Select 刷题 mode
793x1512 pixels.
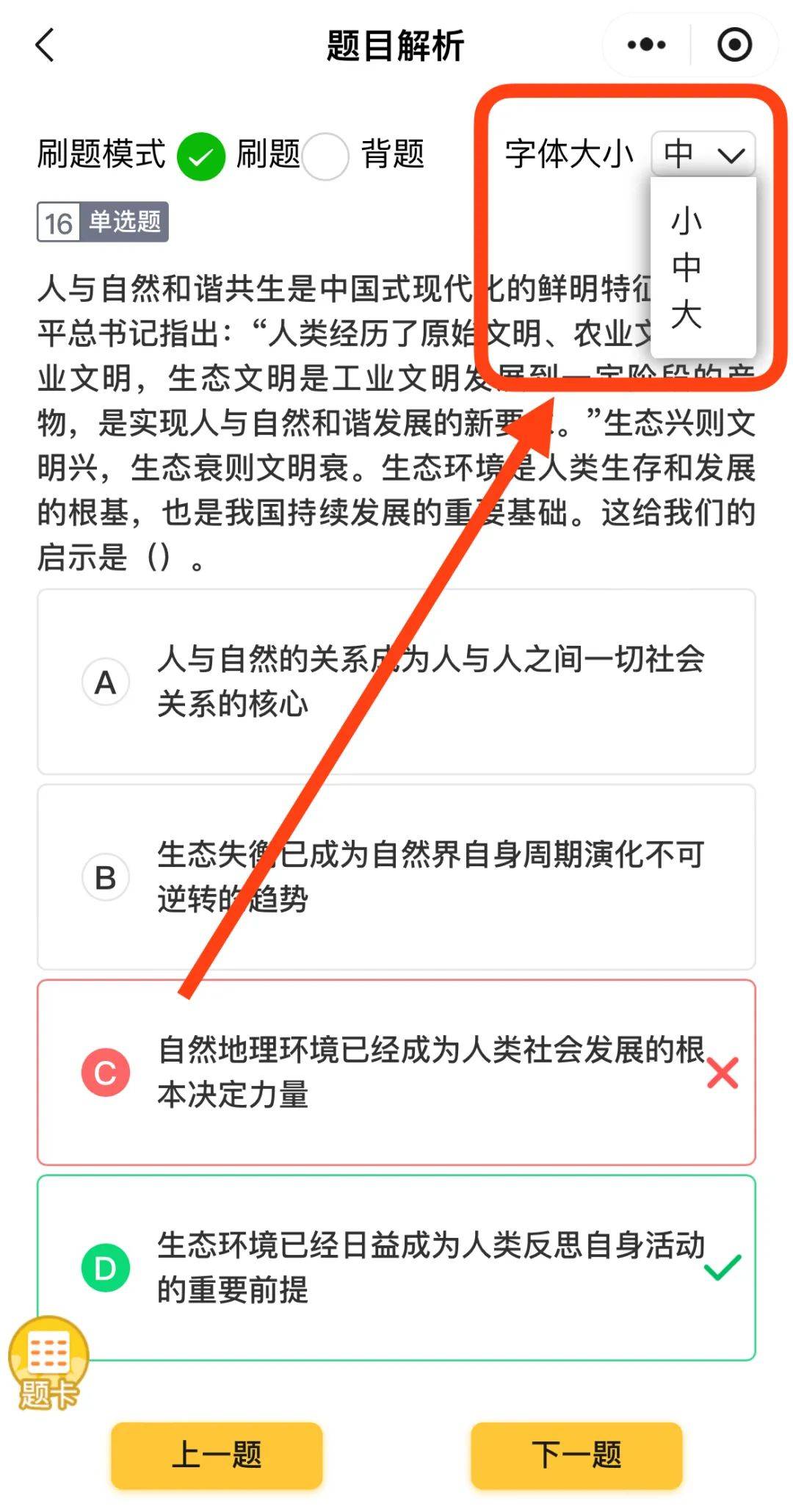[201, 156]
